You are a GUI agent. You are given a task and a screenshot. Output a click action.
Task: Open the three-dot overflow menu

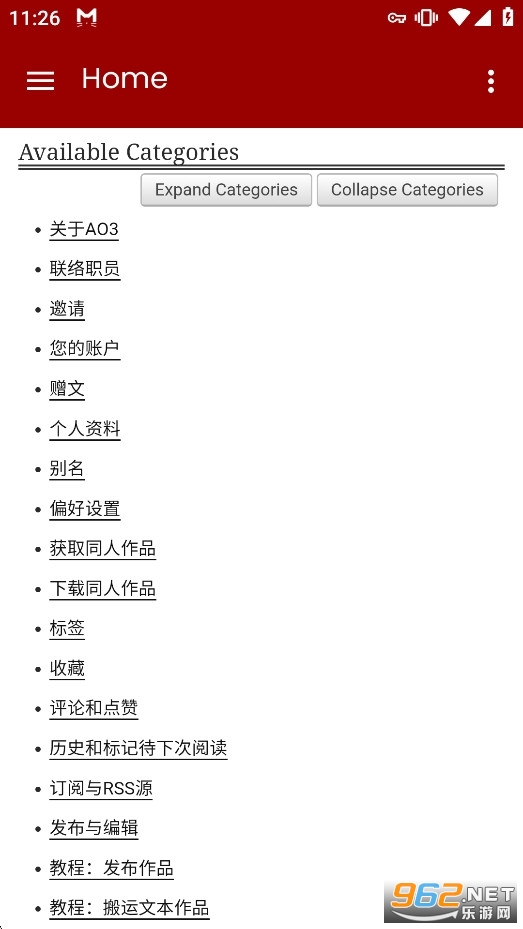pyautogui.click(x=490, y=81)
